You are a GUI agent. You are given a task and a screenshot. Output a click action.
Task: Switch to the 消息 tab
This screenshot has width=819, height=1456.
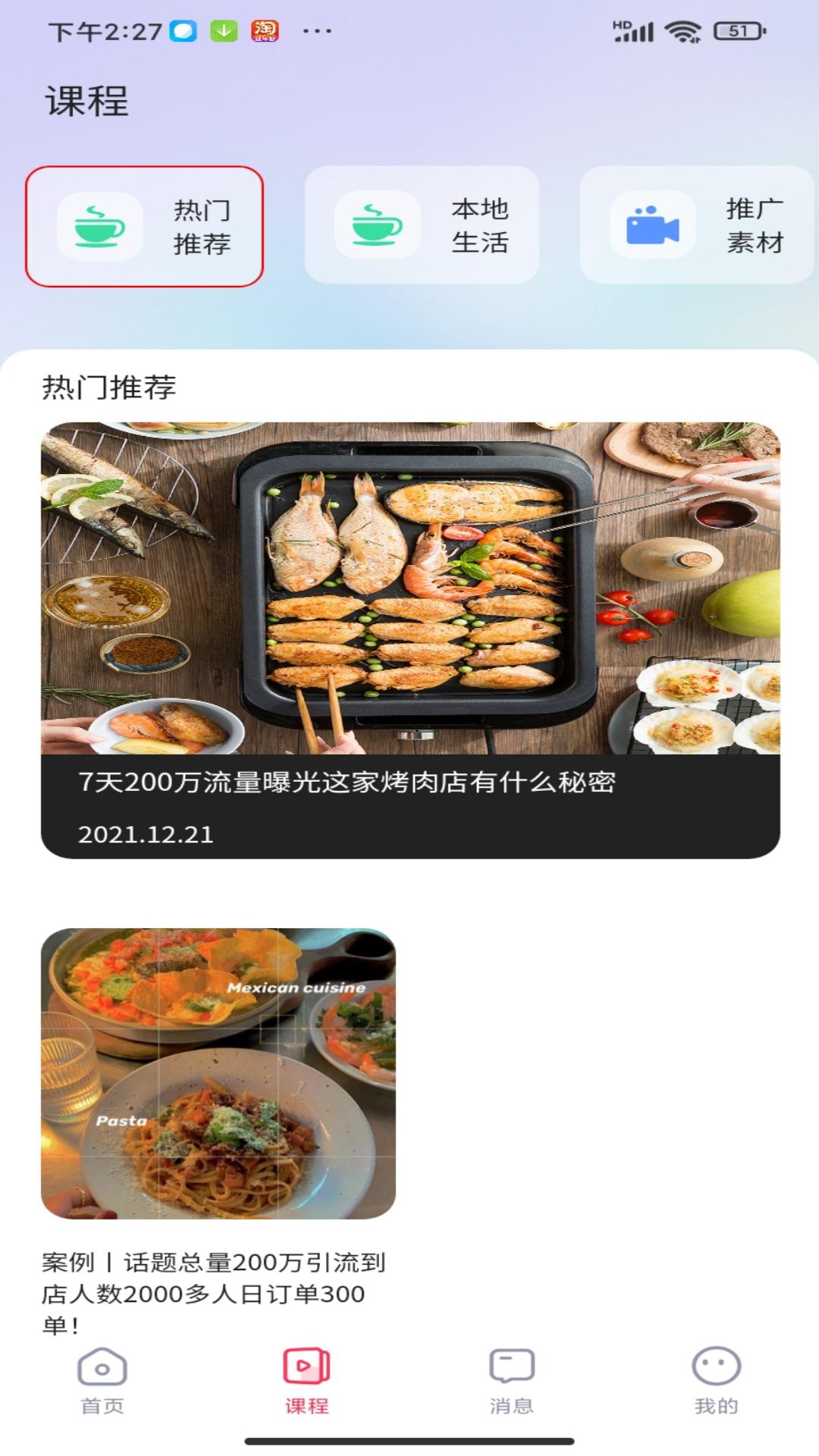pos(512,1382)
